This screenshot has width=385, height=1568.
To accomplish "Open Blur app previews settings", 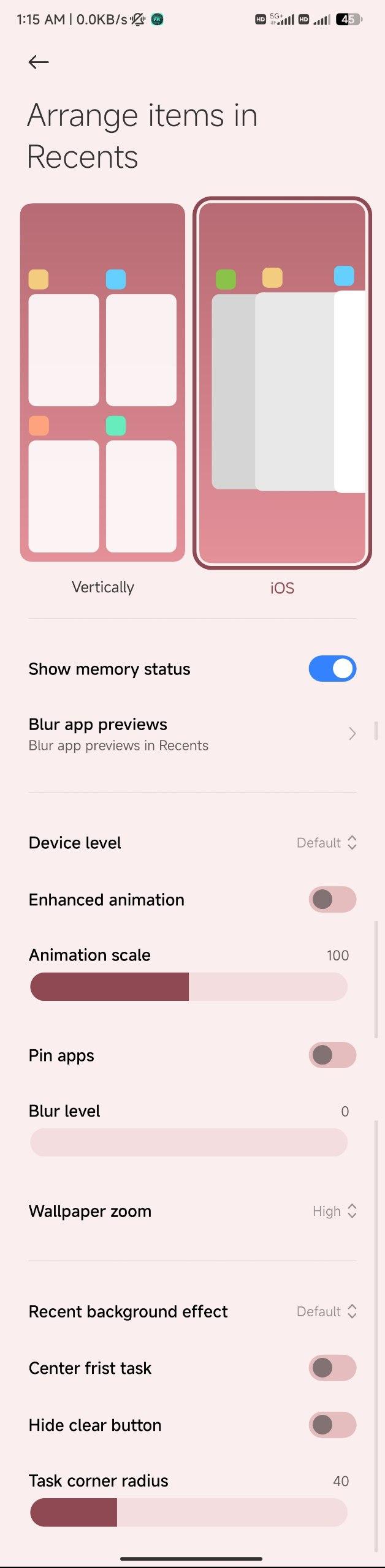I will (x=192, y=734).
